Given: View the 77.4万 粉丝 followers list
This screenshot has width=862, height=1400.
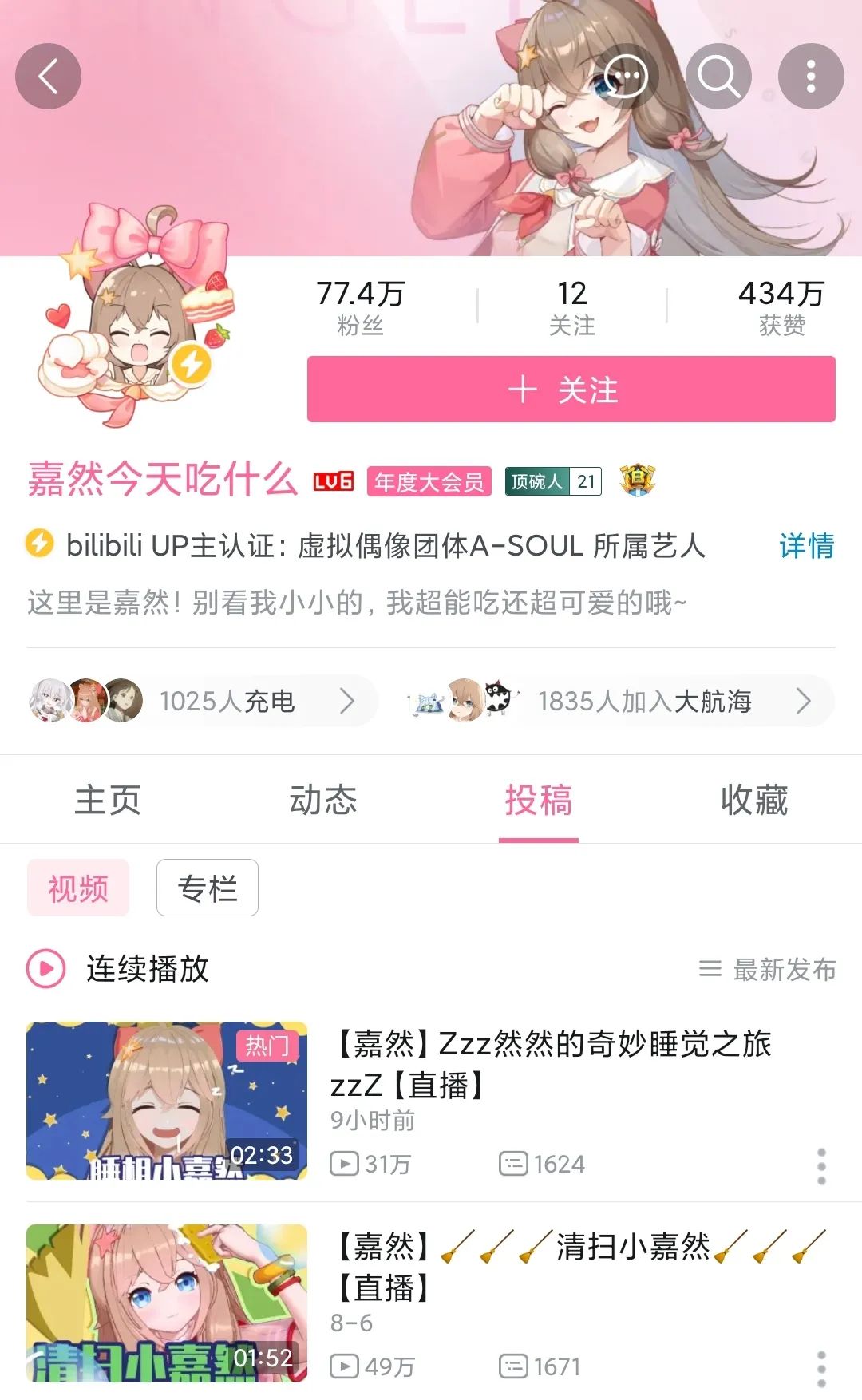Looking at the screenshot, I should point(360,307).
